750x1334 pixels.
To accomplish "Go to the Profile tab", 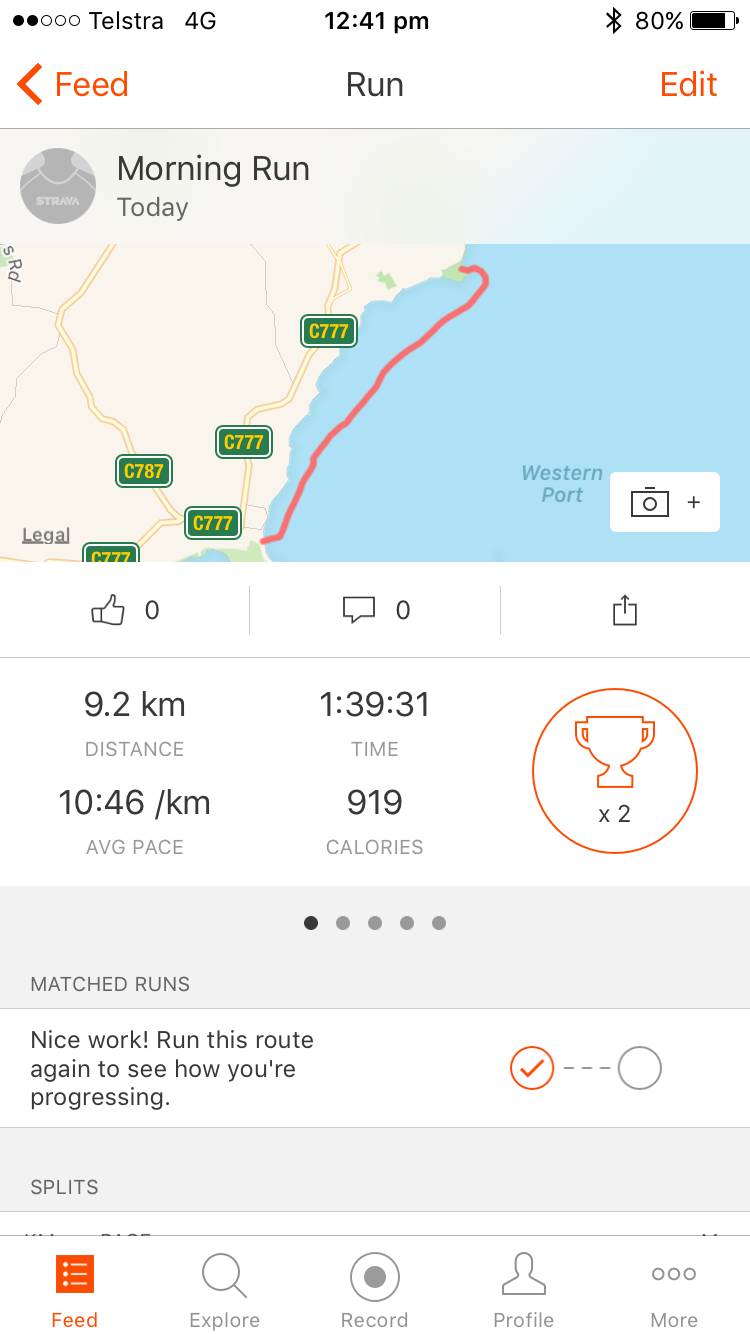I will point(523,1290).
